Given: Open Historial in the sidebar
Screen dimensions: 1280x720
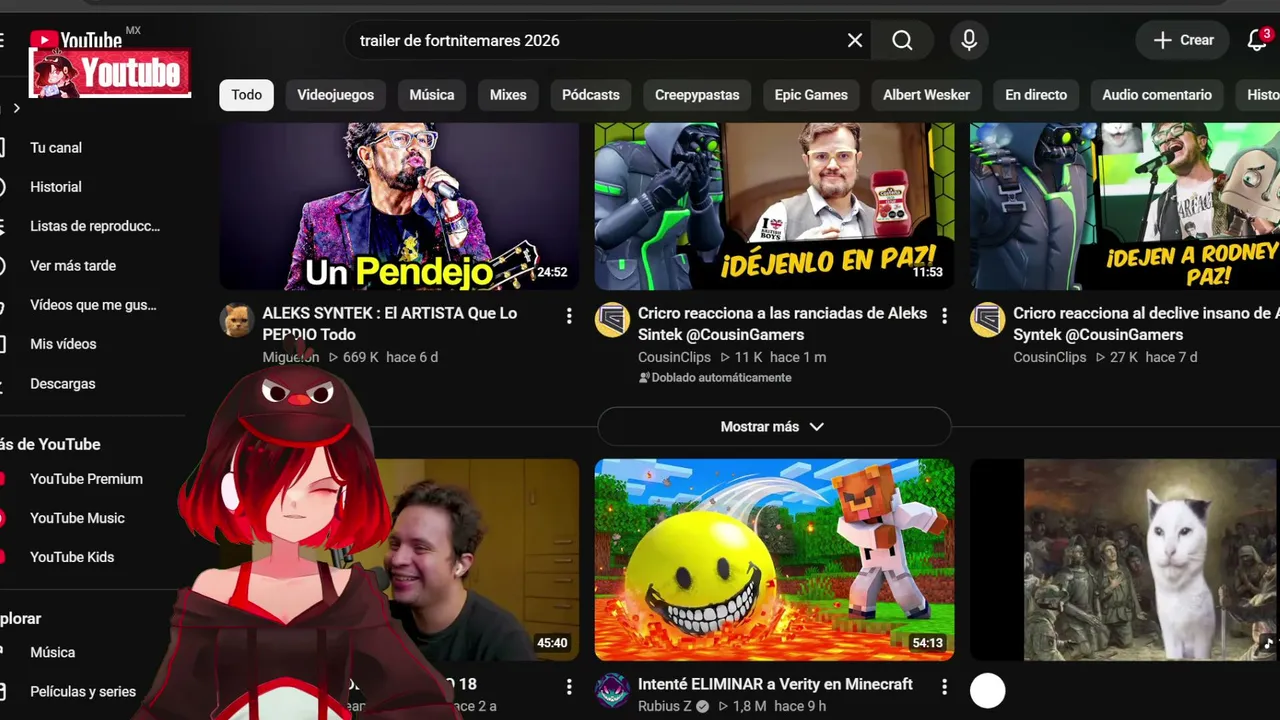Looking at the screenshot, I should [56, 187].
